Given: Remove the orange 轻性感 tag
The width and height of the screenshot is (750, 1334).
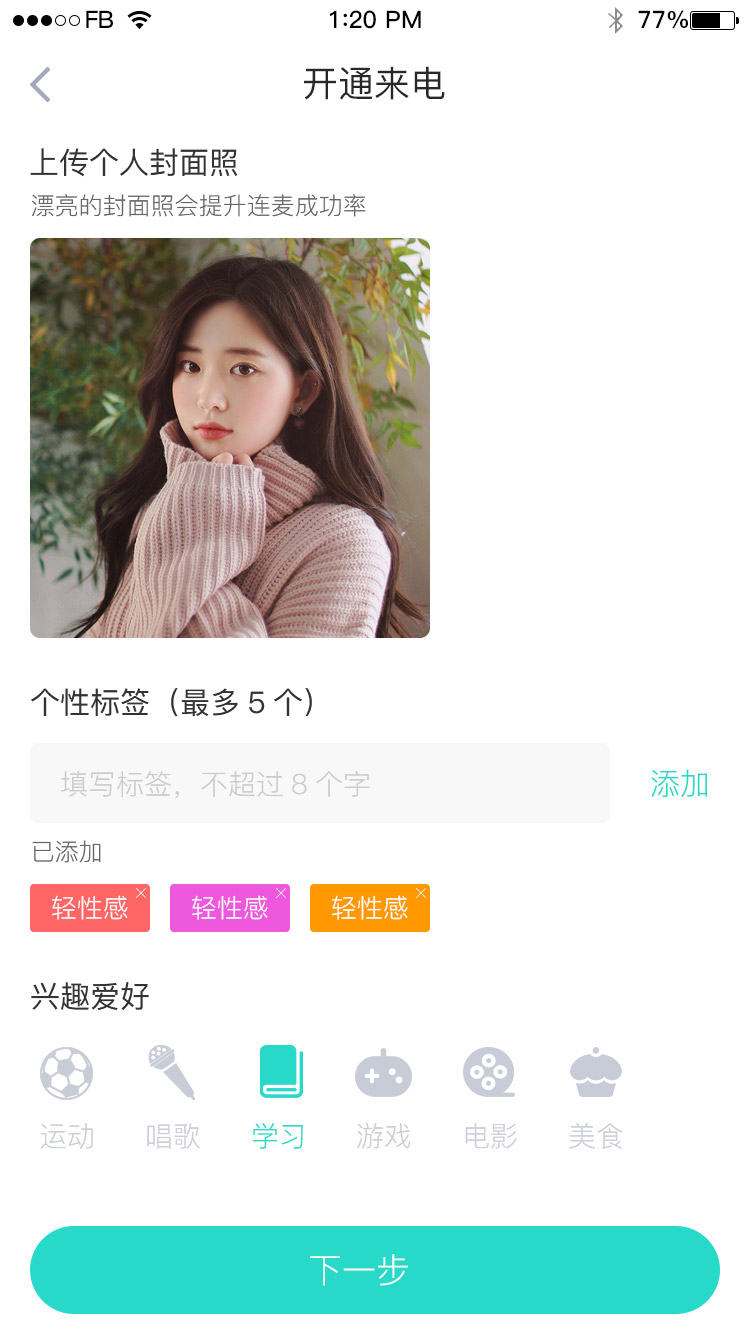Looking at the screenshot, I should (421, 893).
